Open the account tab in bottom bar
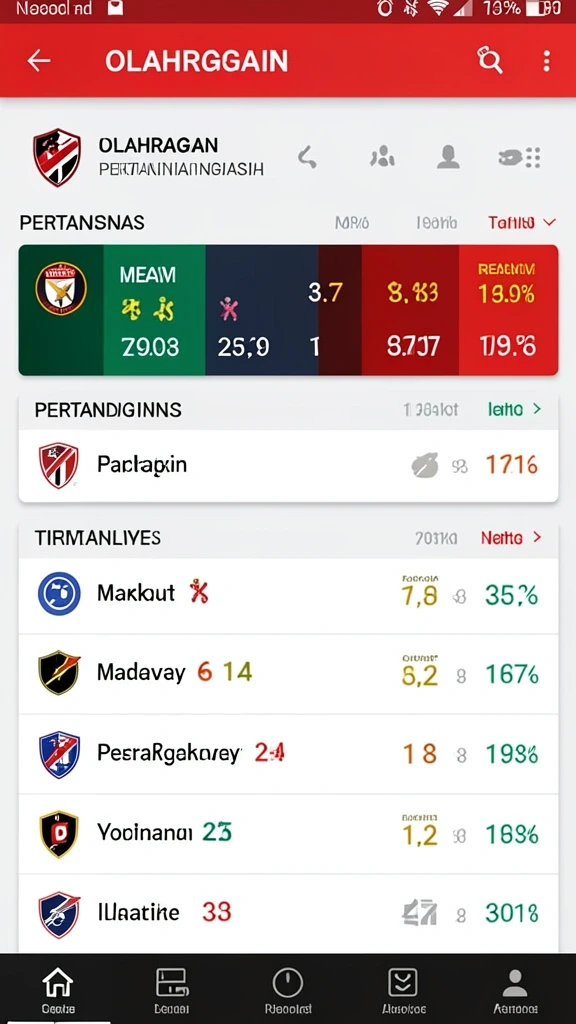576x1024 pixels. [x=516, y=991]
